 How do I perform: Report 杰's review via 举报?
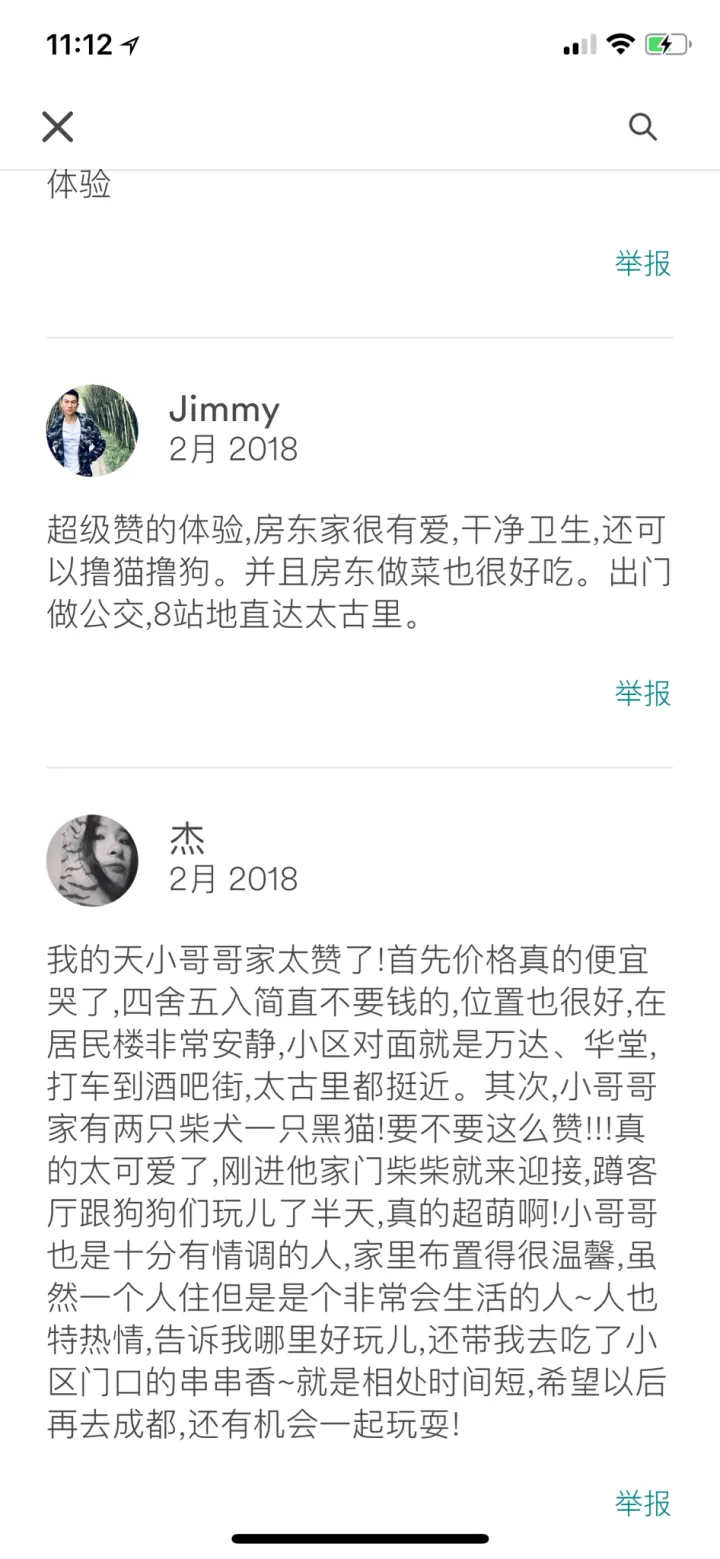(x=643, y=1503)
